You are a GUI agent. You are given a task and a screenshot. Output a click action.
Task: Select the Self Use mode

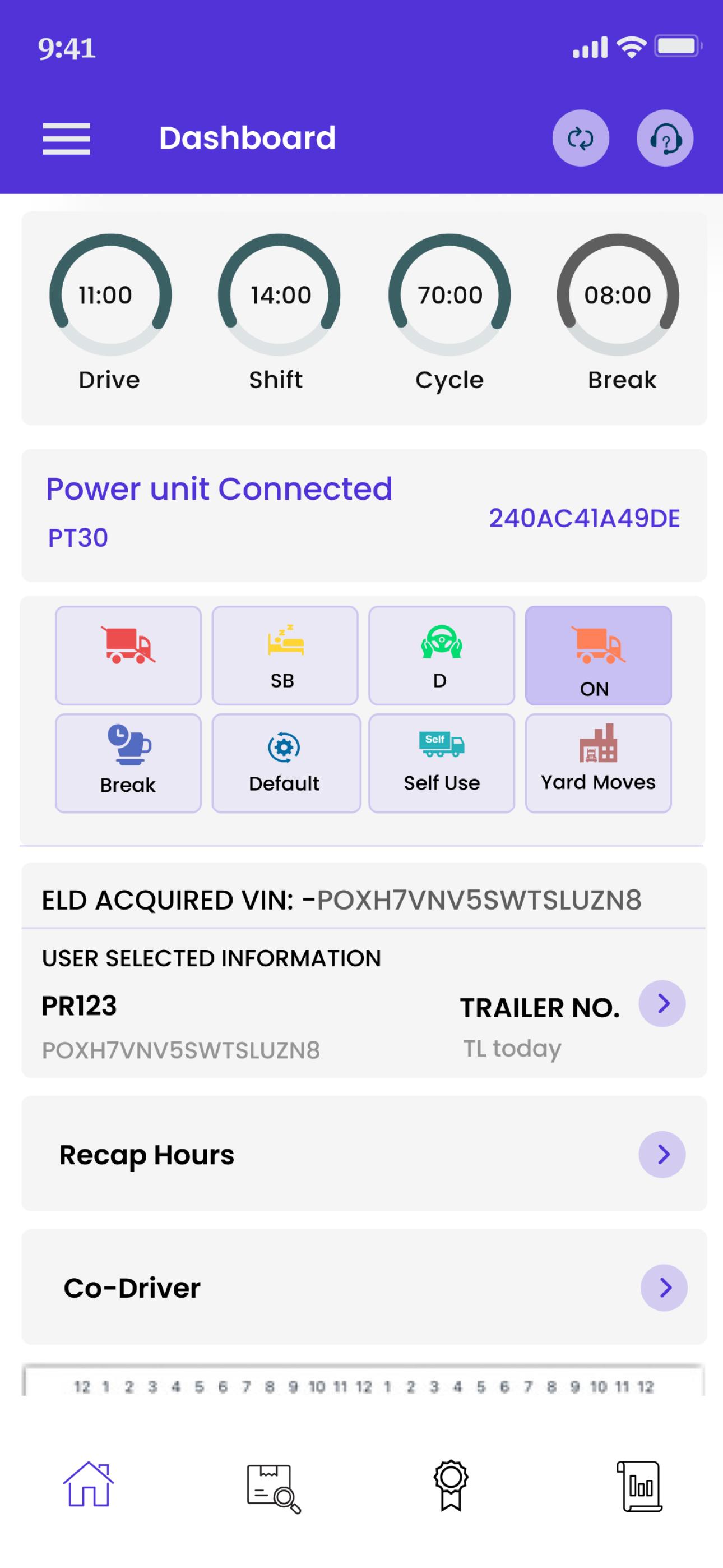(441, 763)
